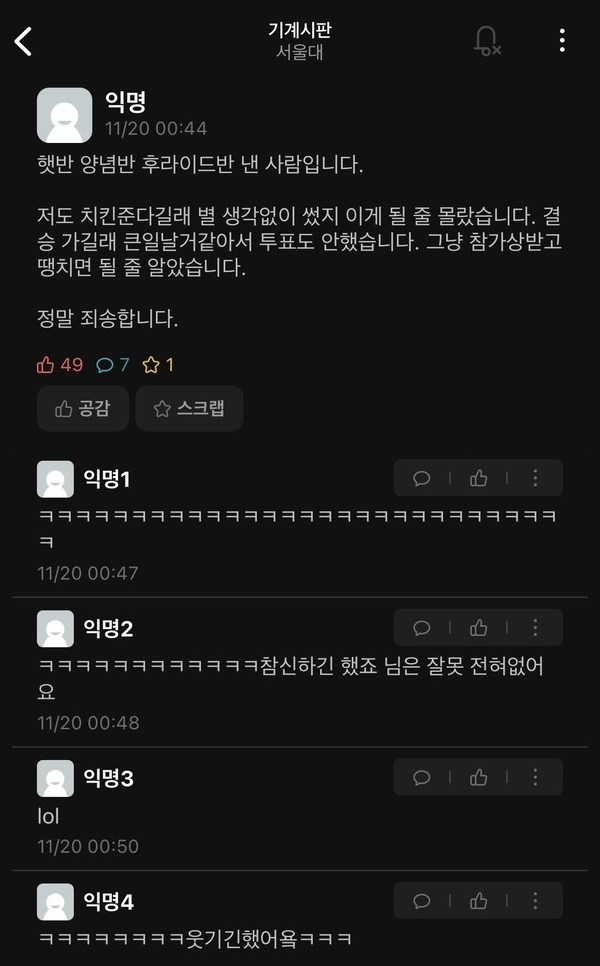
Task: Like 익명4's comment
Action: (x=479, y=901)
